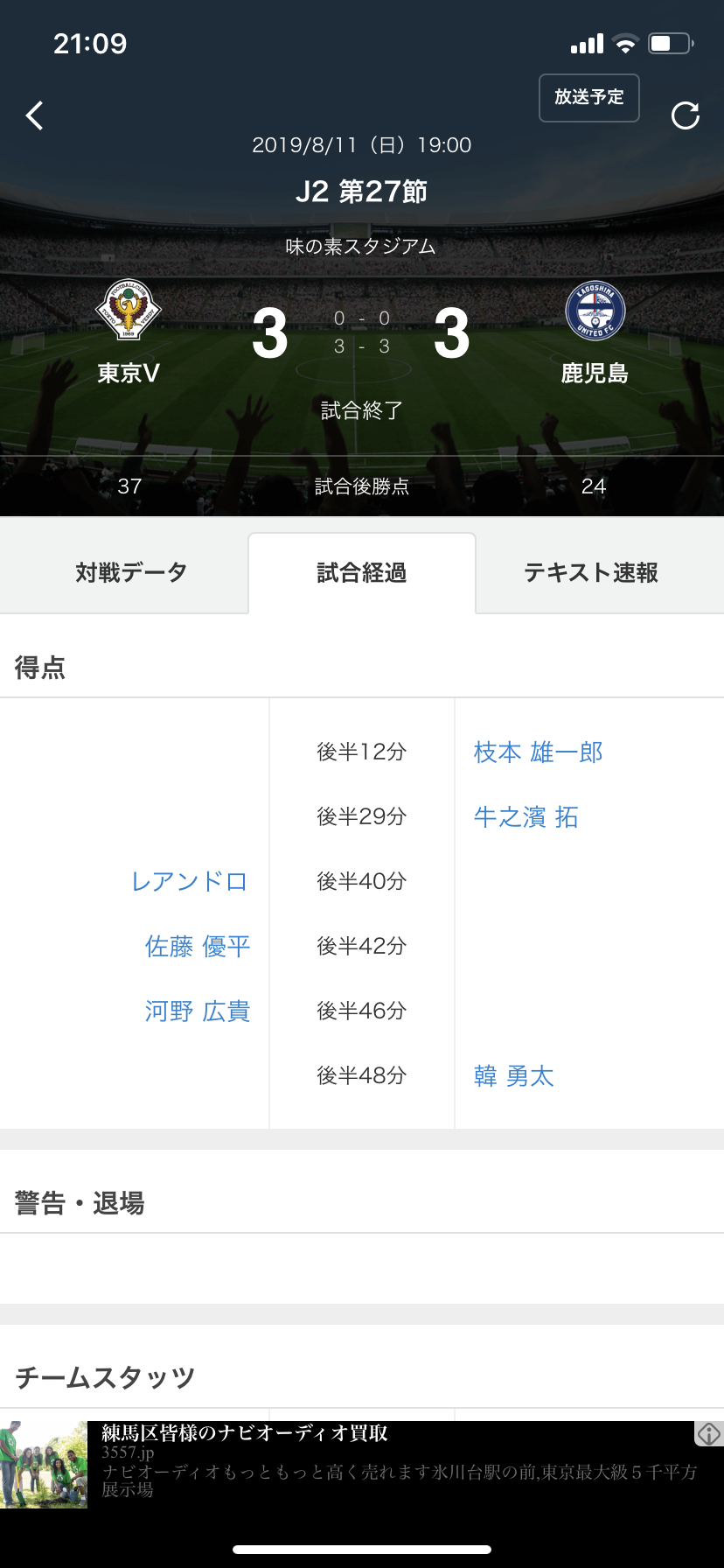Switch to the 対戦データ tab
This screenshot has height=1568, width=724.
point(131,573)
